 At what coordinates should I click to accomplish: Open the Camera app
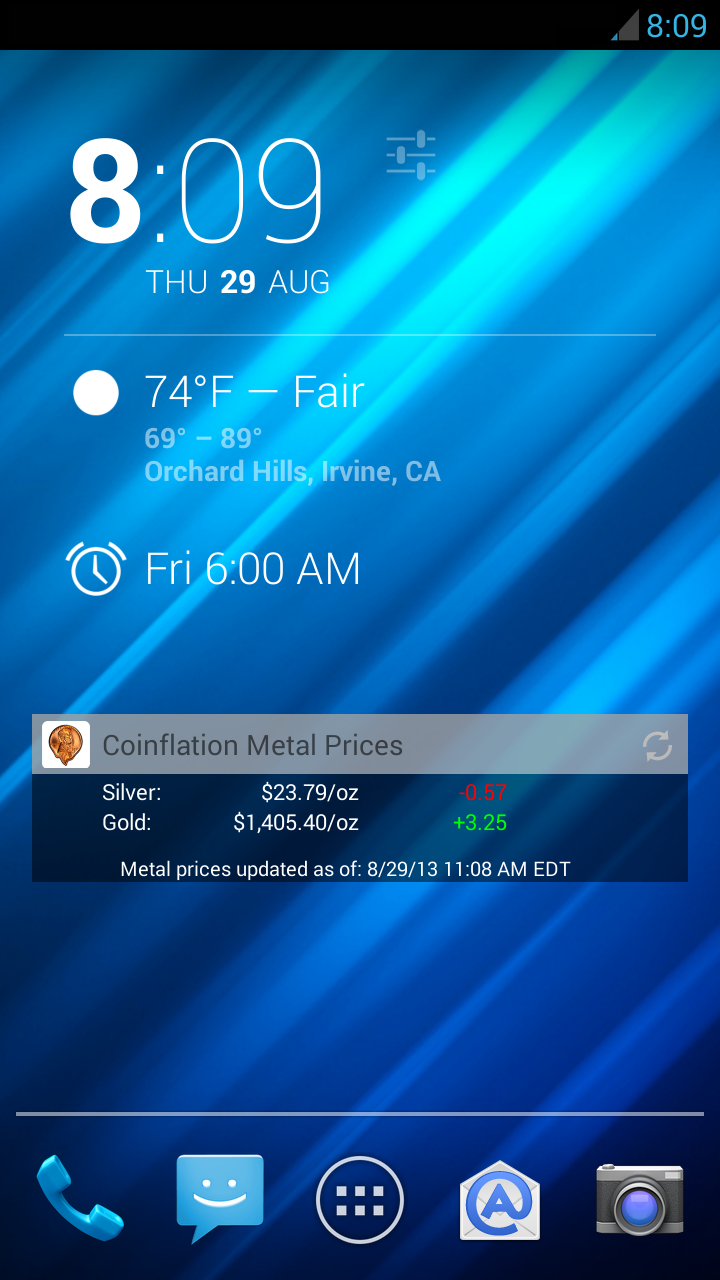[x=640, y=1199]
